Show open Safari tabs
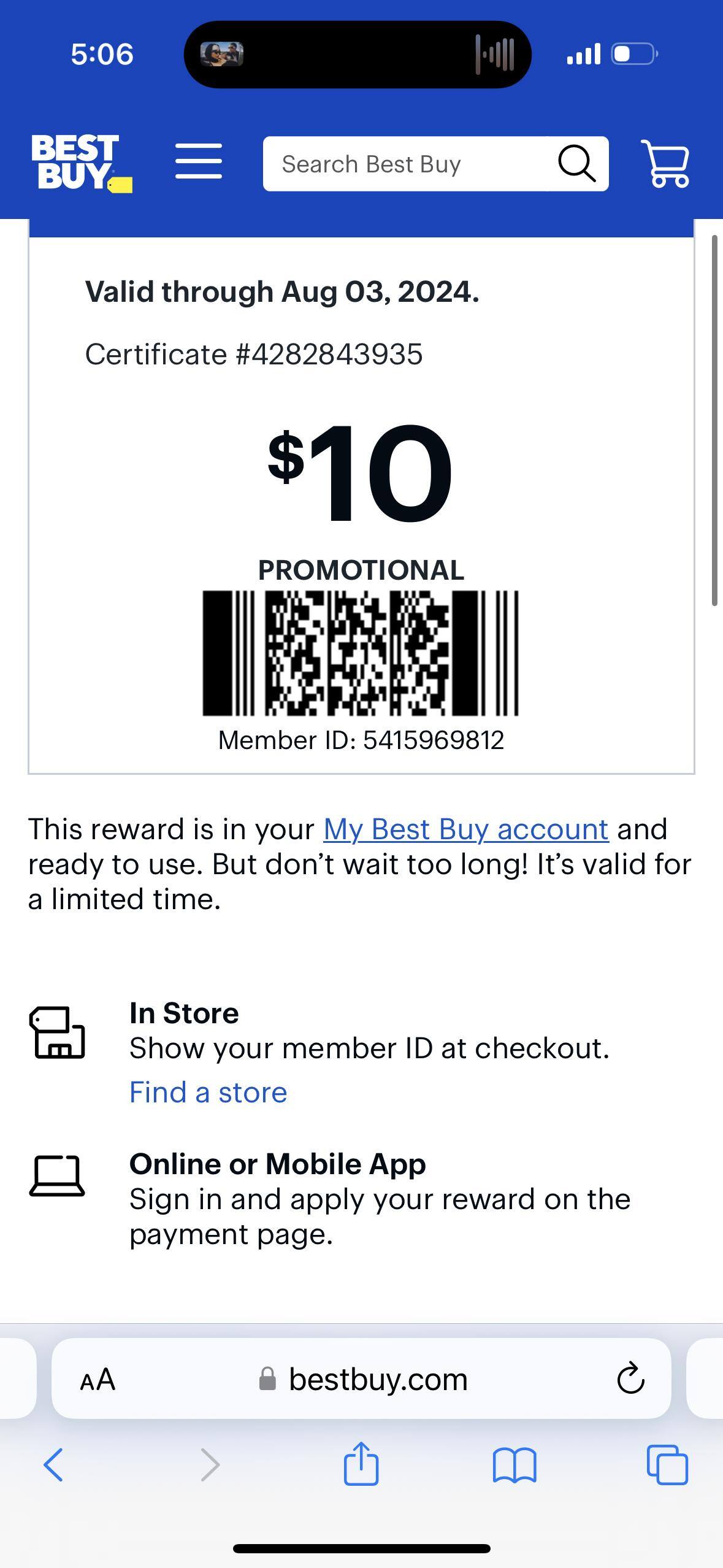Viewport: 723px width, 1568px height. click(667, 1465)
